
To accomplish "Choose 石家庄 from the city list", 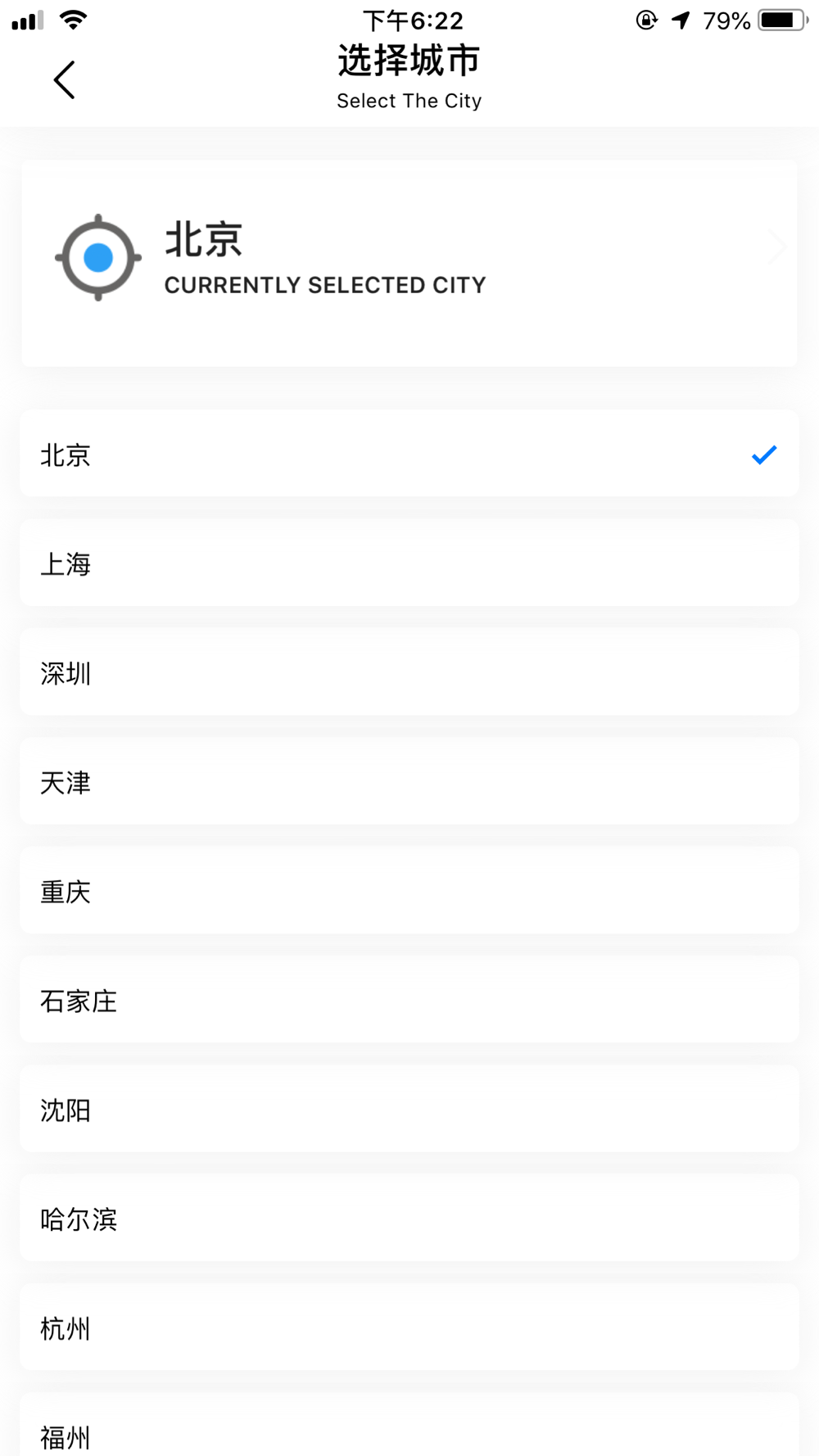I will (409, 999).
